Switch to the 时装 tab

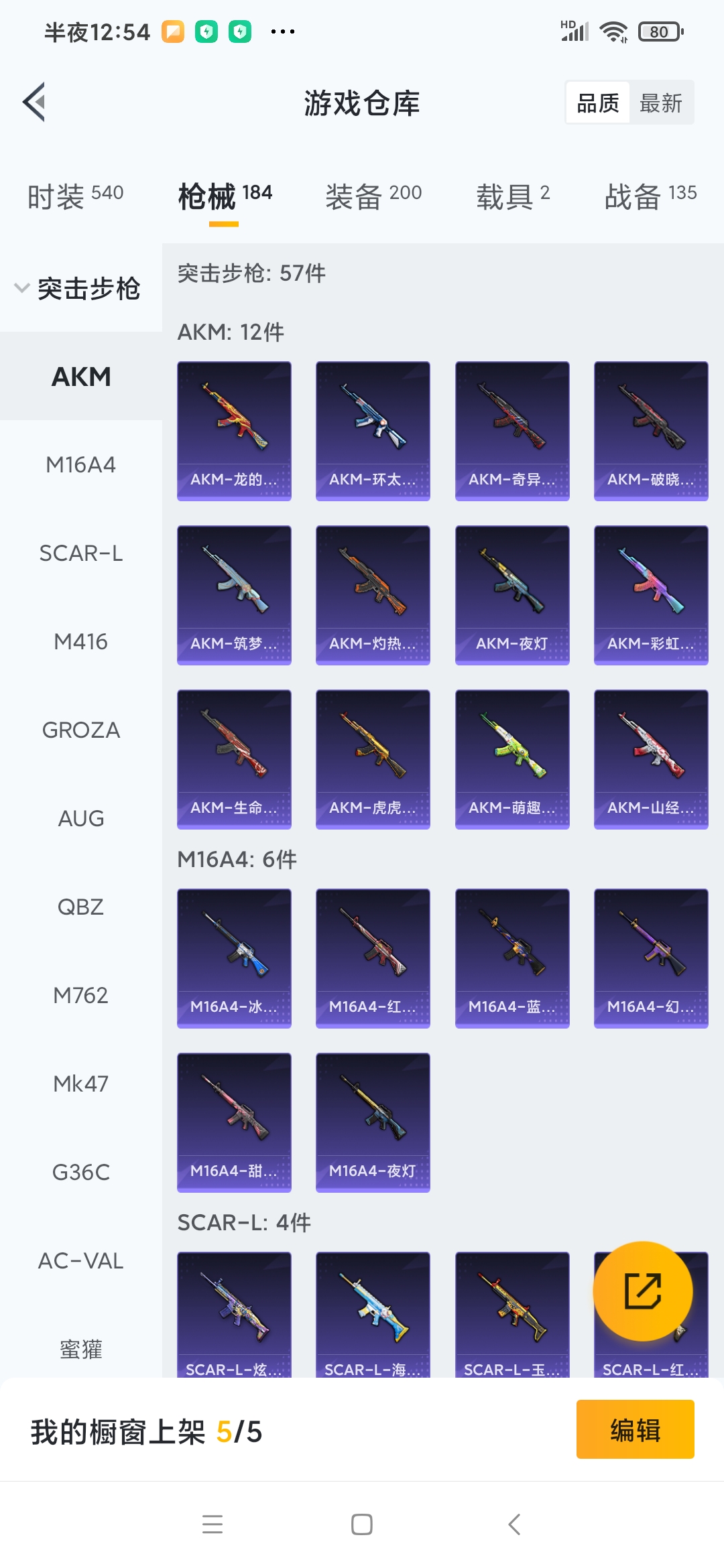[x=75, y=196]
